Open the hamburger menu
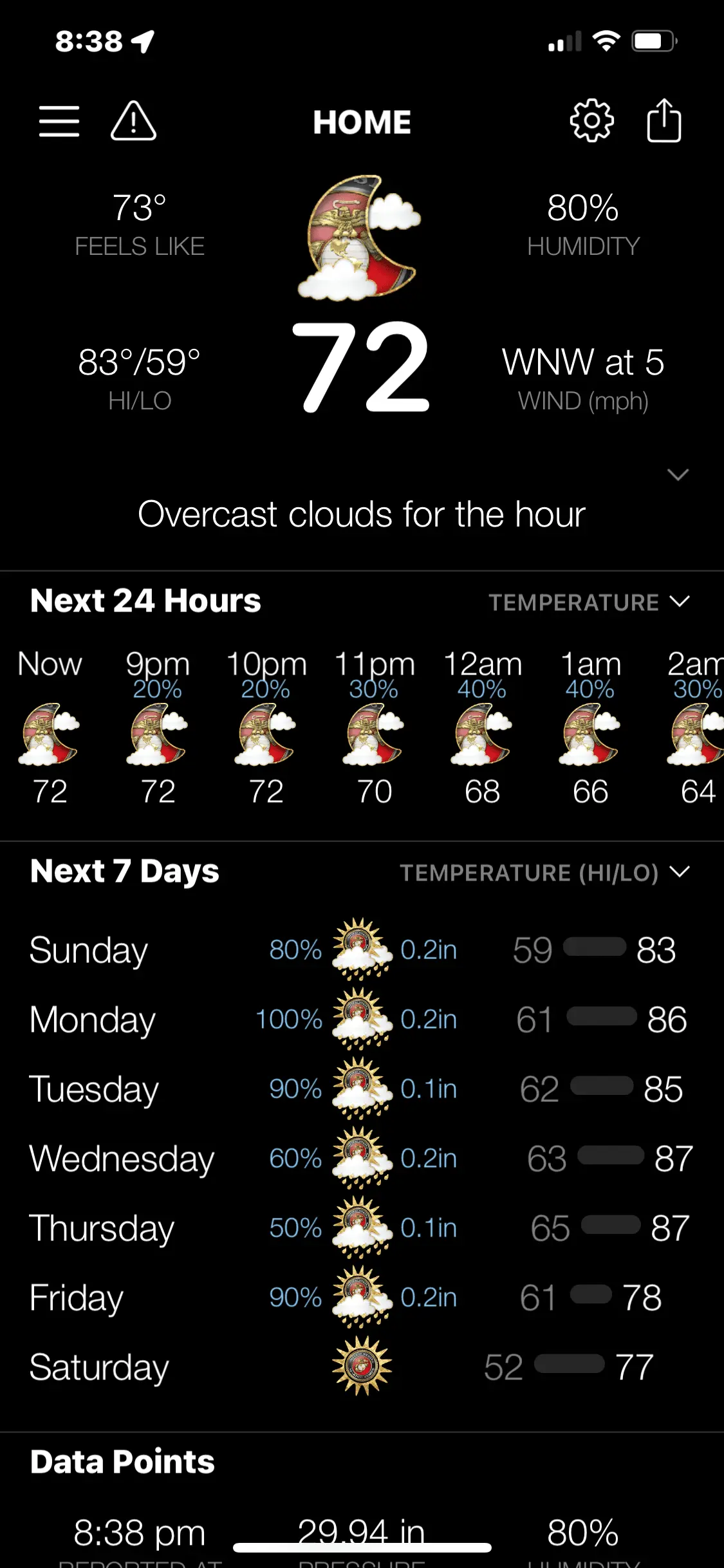Image resolution: width=724 pixels, height=1568 pixels. (59, 121)
